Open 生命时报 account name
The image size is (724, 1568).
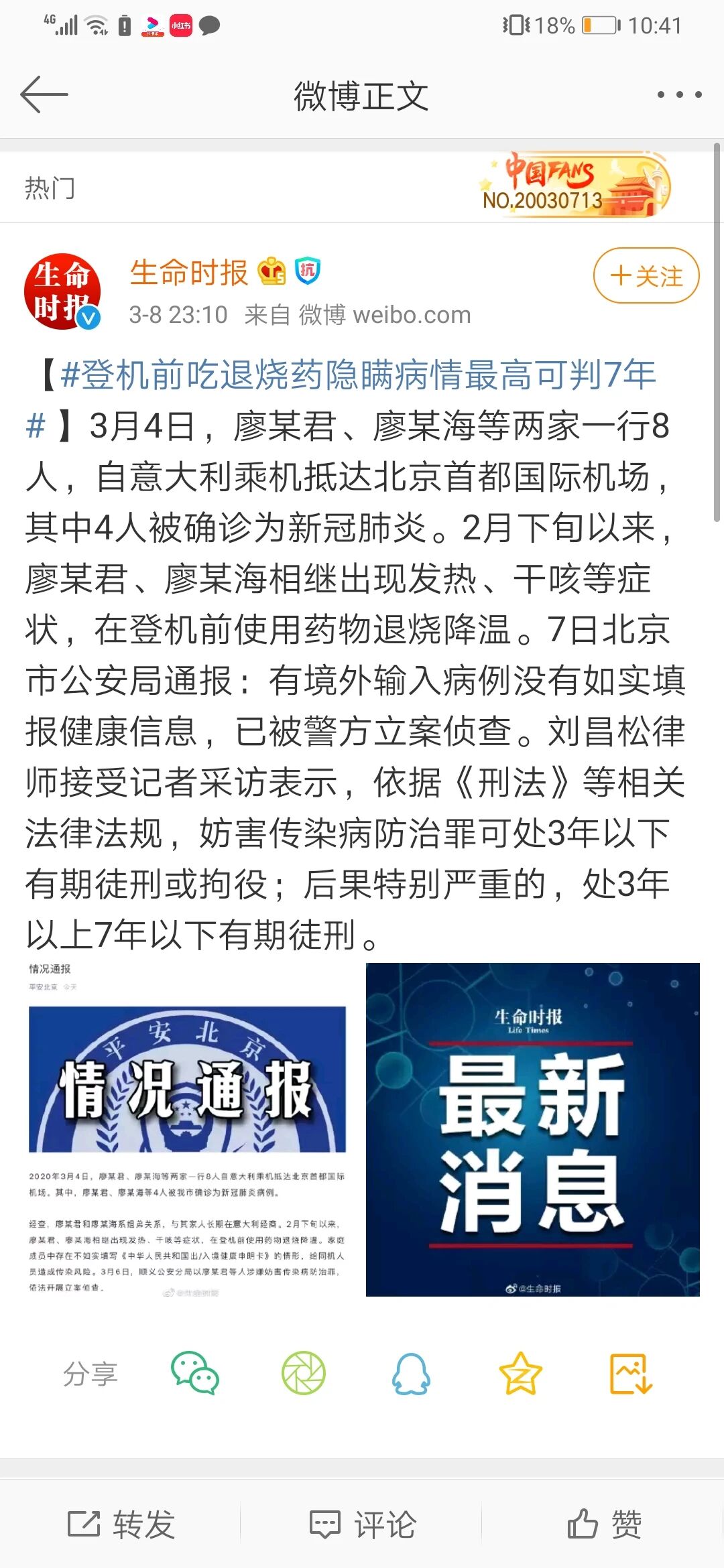pos(189,273)
